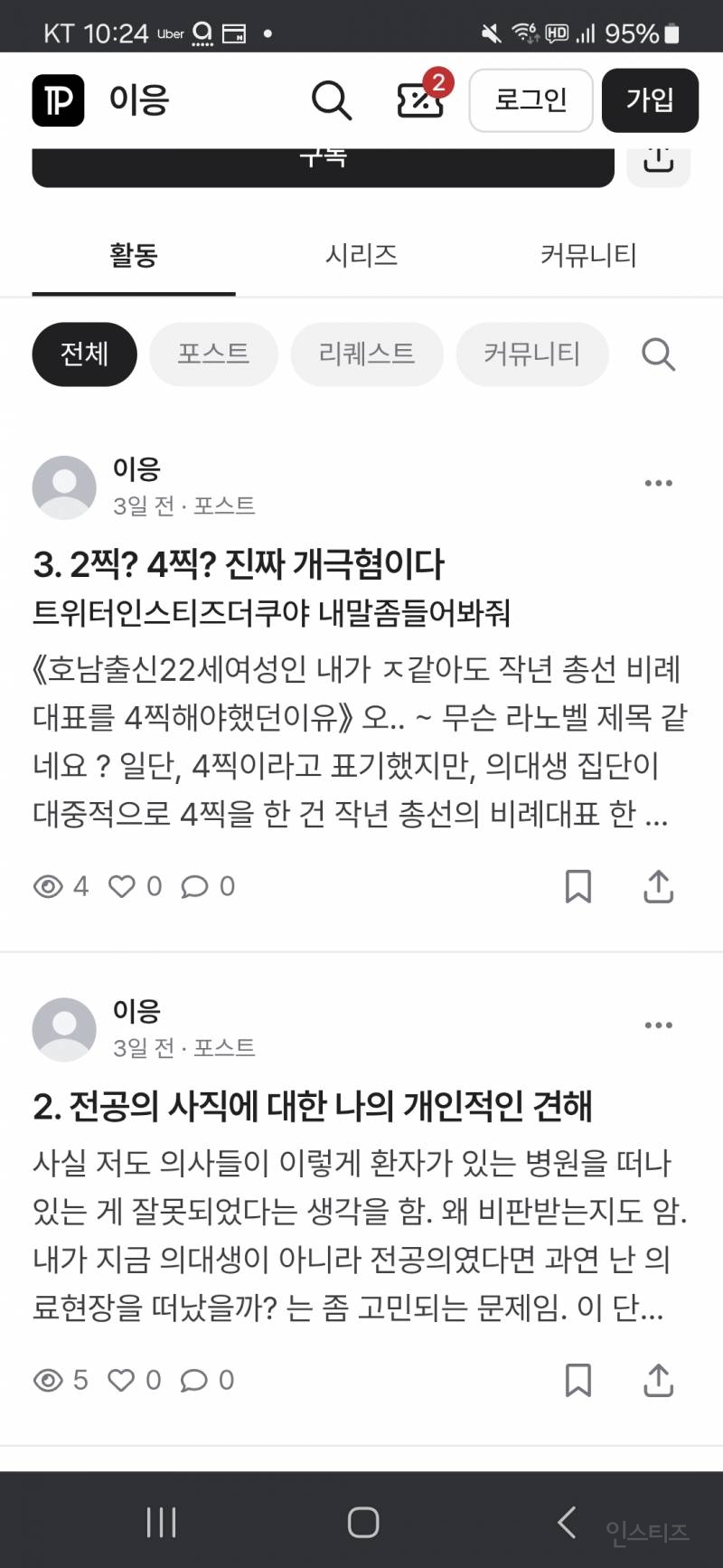Viewport: 723px width, 1568px height.
Task: Open the overflow menu on post 2. 전공의 사직
Action: [x=658, y=1025]
